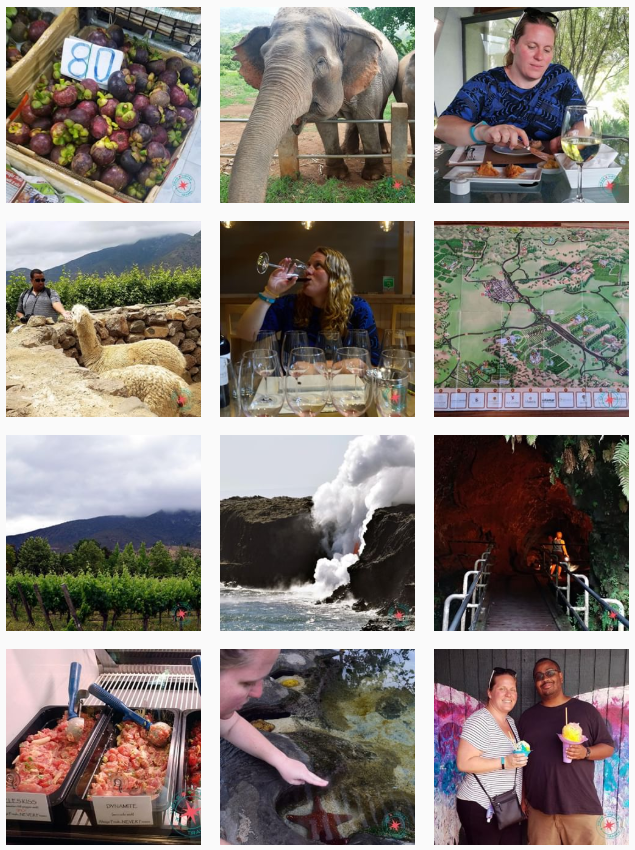View the tide pool starfish photo
Image resolution: width=635 pixels, height=850 pixels.
(x=317, y=747)
